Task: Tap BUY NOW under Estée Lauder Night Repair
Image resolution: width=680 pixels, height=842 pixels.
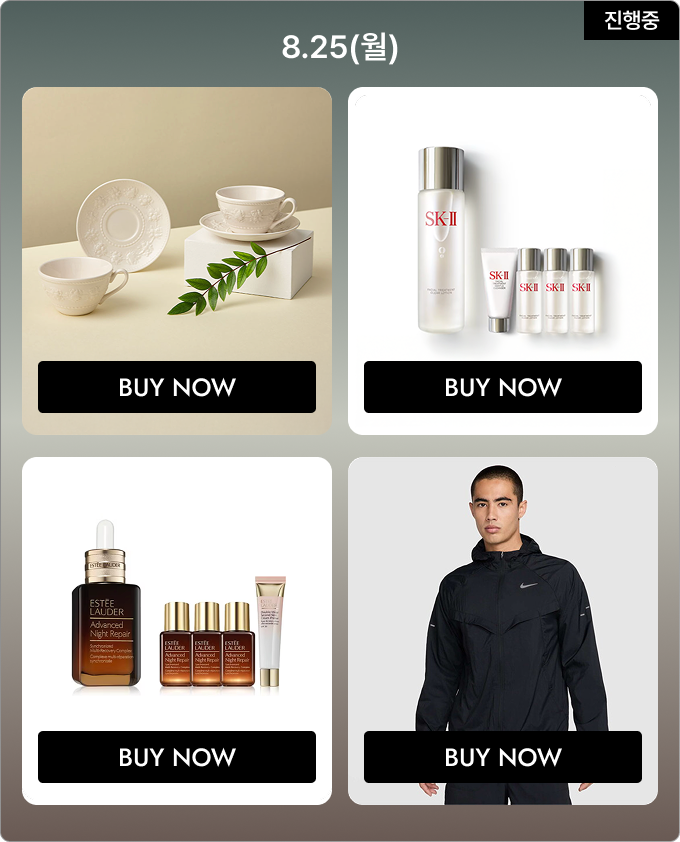Action: click(x=177, y=757)
